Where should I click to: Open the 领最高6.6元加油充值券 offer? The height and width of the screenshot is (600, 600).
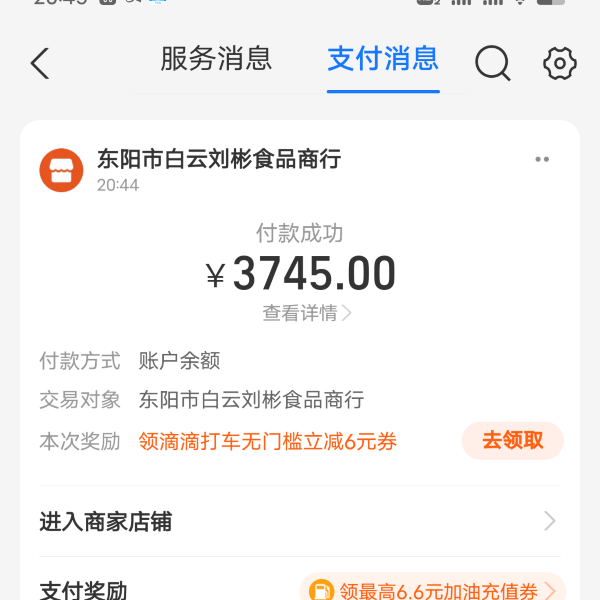[432, 590]
